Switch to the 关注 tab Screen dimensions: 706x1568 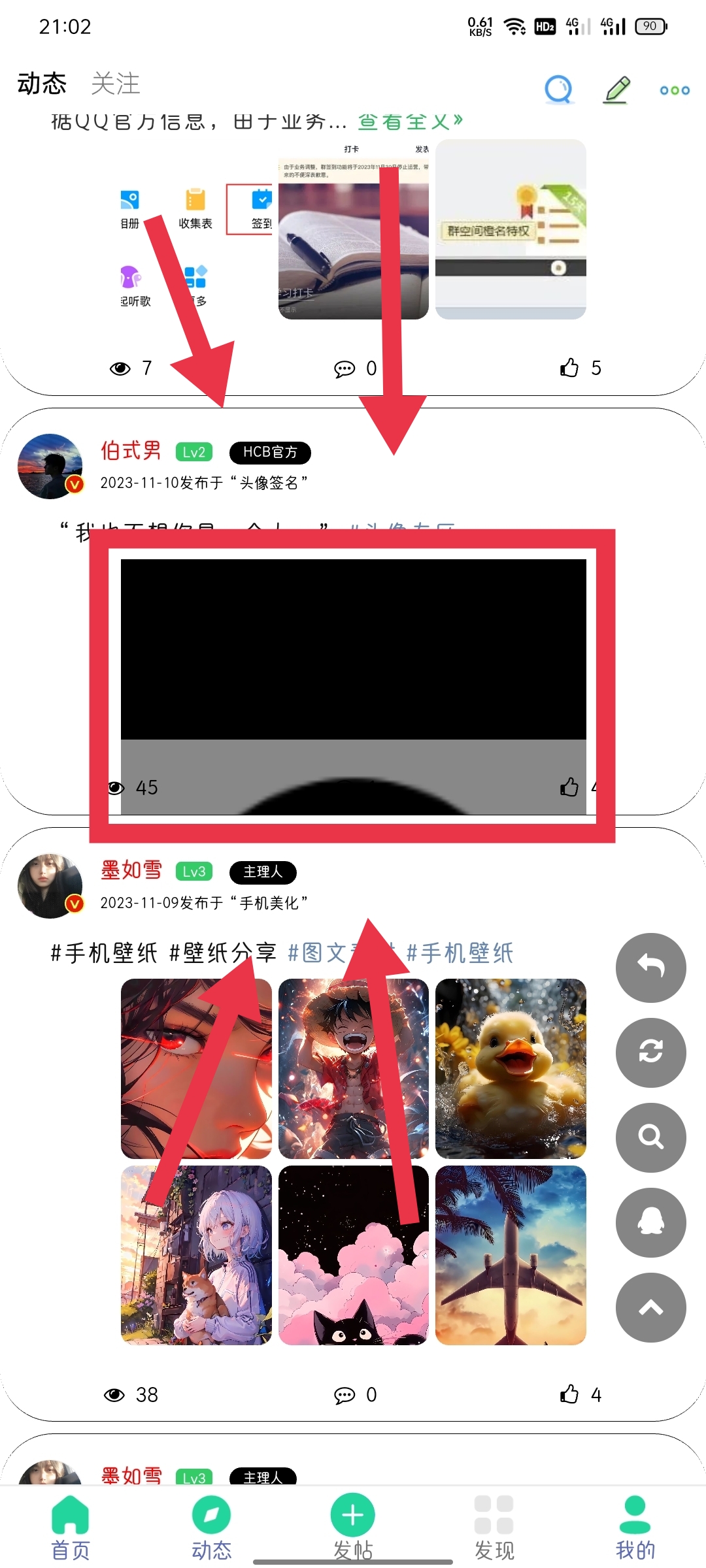(116, 84)
